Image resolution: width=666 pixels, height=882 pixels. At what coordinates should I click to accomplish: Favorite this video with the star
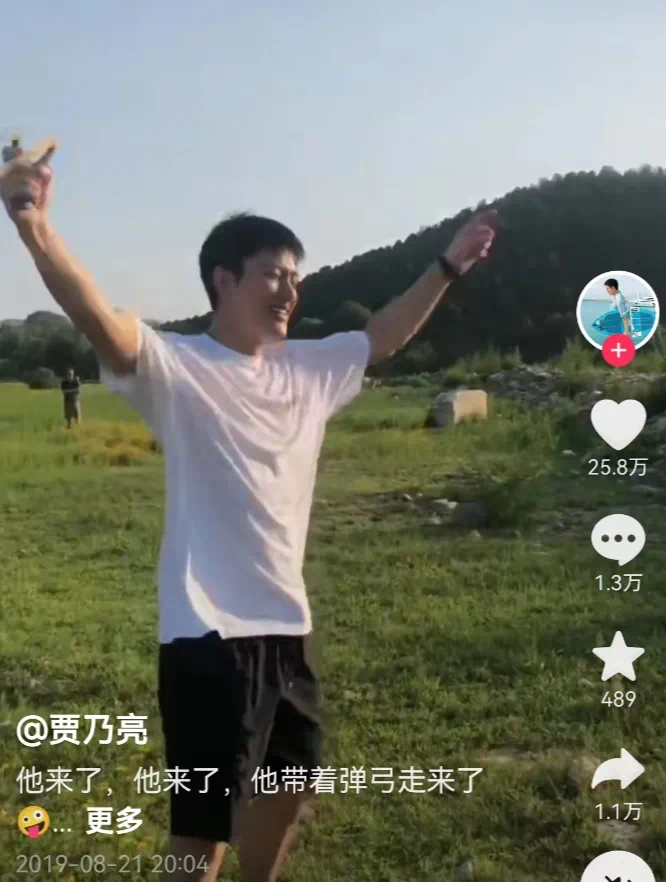618,657
